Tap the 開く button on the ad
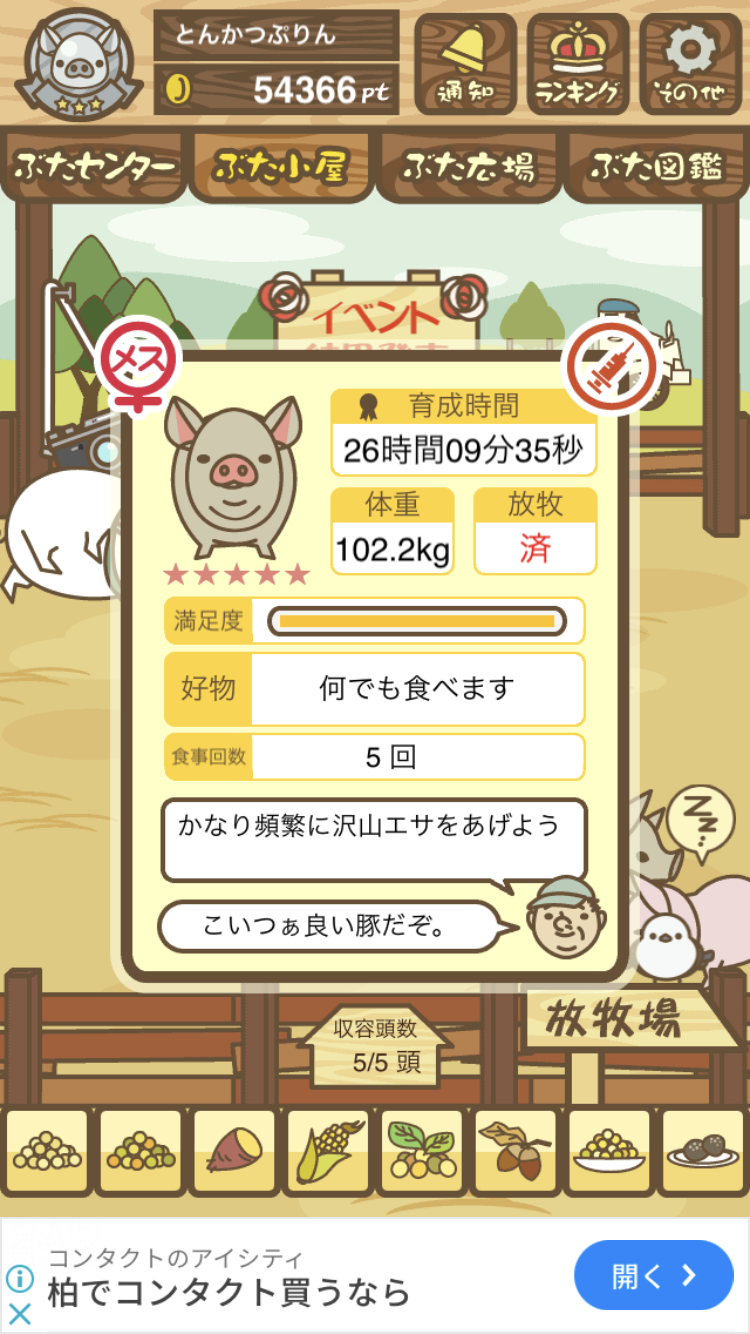The image size is (750, 1334). (653, 1275)
